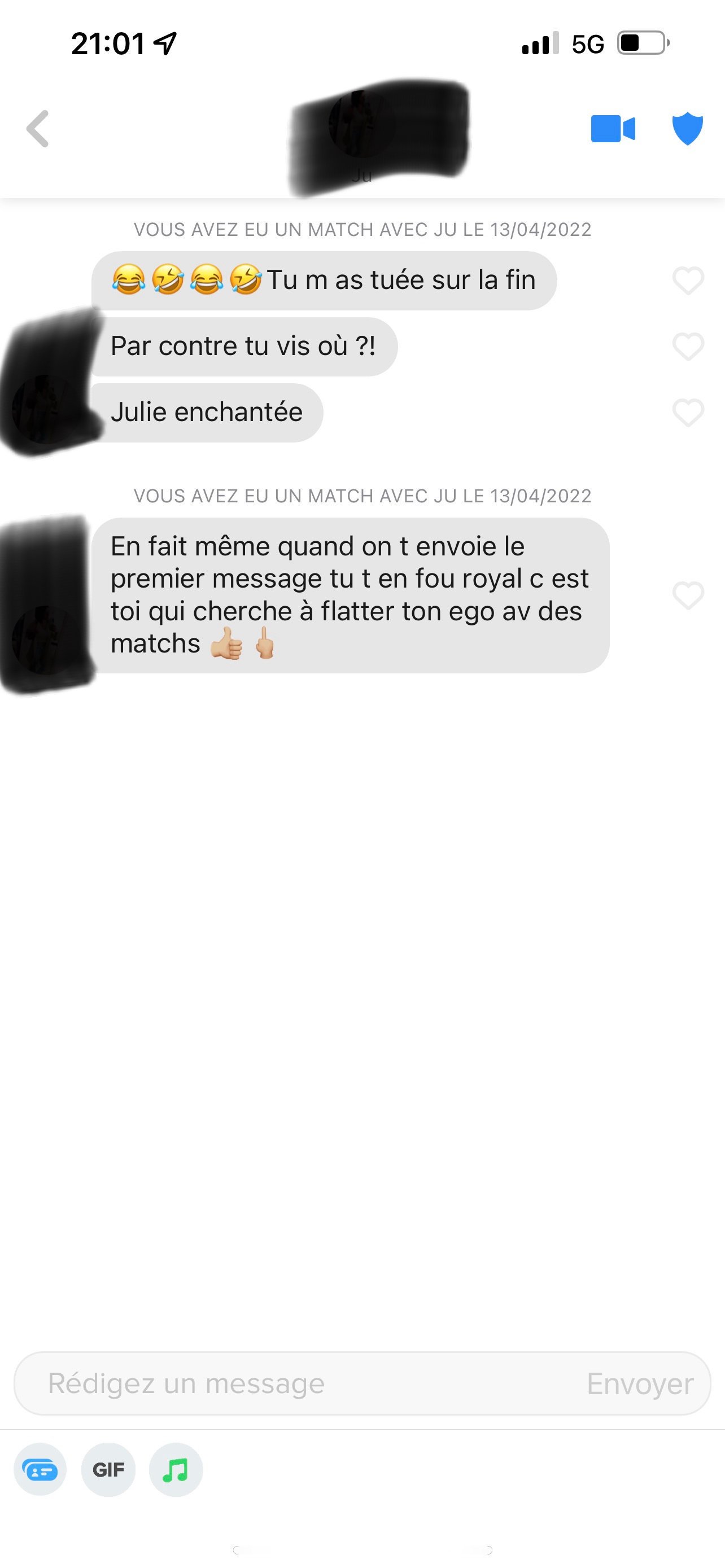Tap the Envoyer button

coord(639,1383)
